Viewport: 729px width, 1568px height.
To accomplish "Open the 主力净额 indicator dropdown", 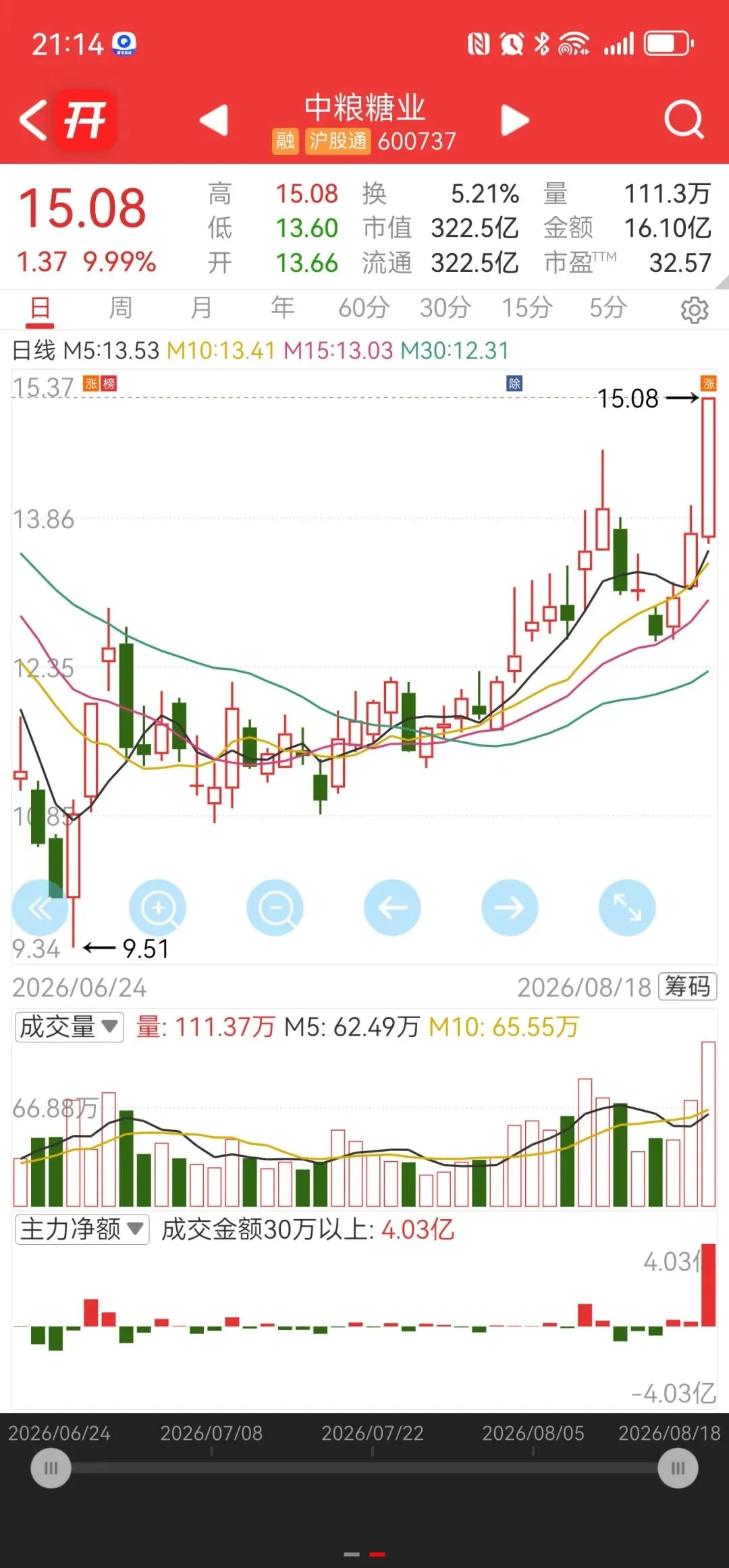I will pos(82,1229).
